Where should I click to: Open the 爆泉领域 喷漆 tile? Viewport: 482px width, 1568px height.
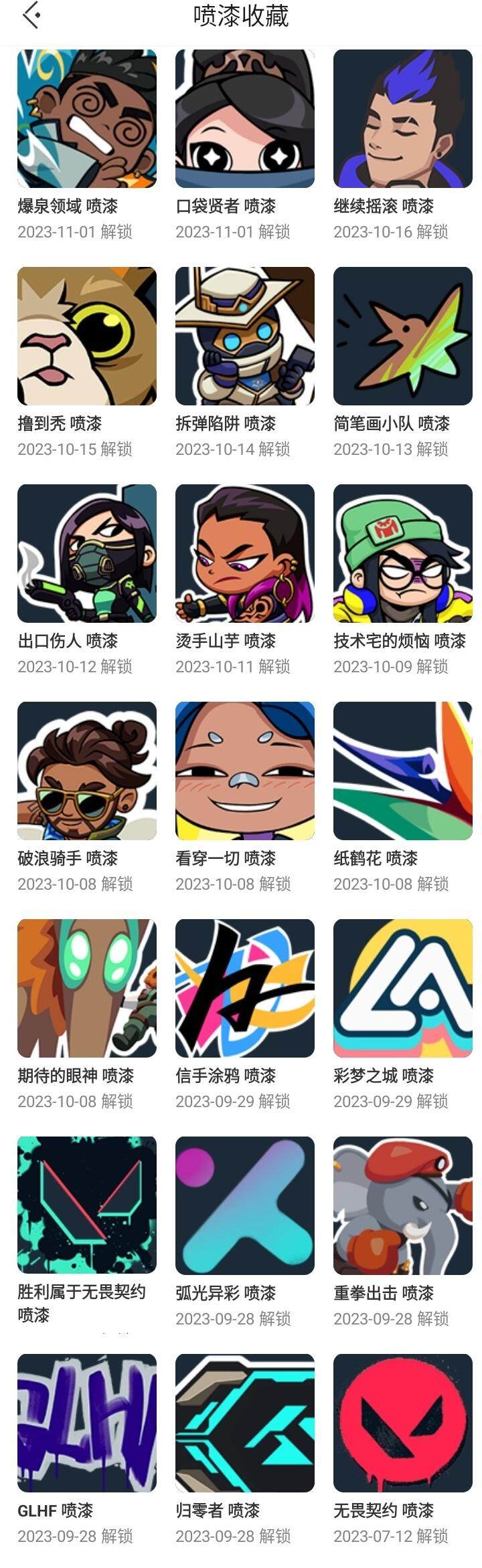pyautogui.click(x=87, y=119)
